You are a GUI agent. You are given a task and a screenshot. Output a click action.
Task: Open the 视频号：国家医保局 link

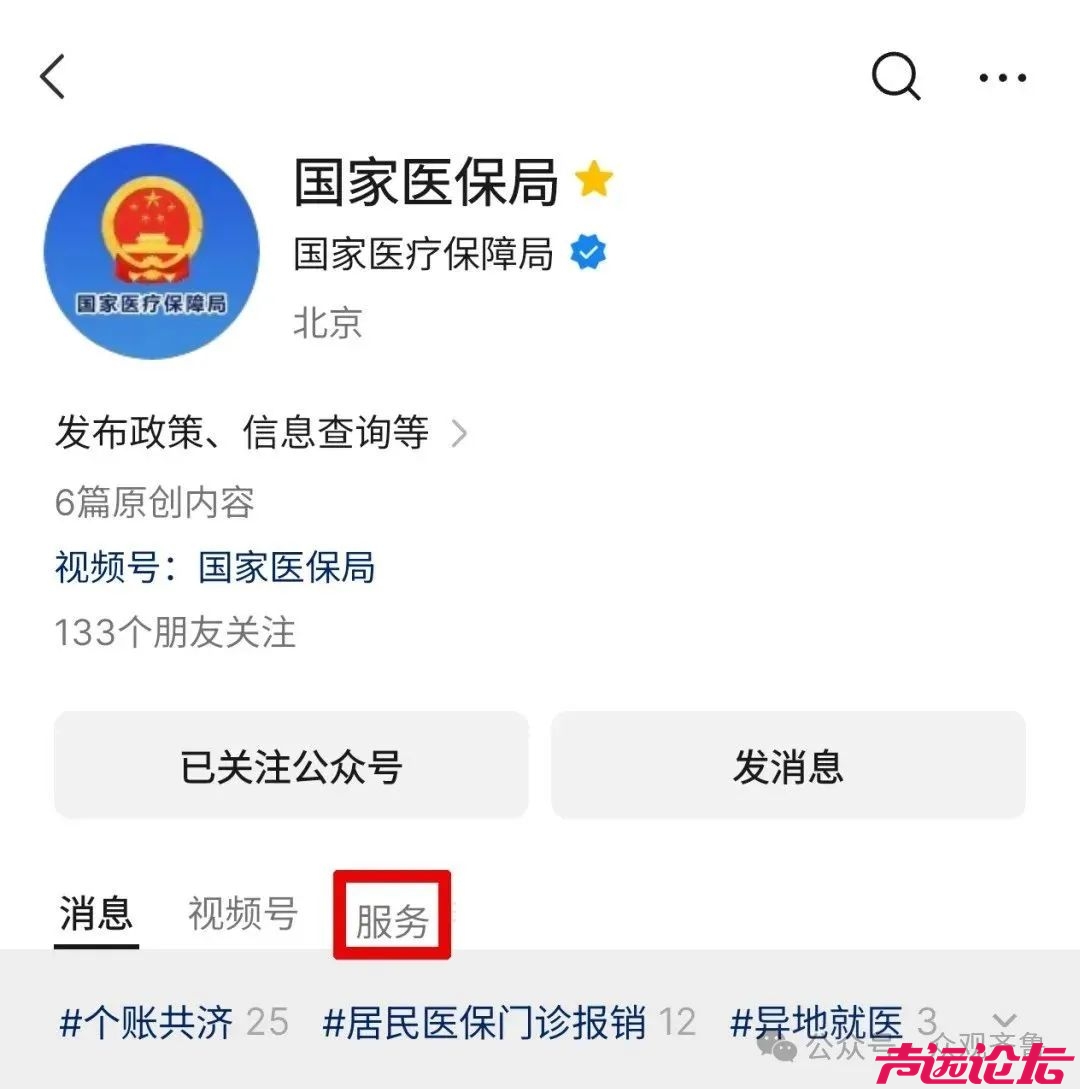[215, 568]
